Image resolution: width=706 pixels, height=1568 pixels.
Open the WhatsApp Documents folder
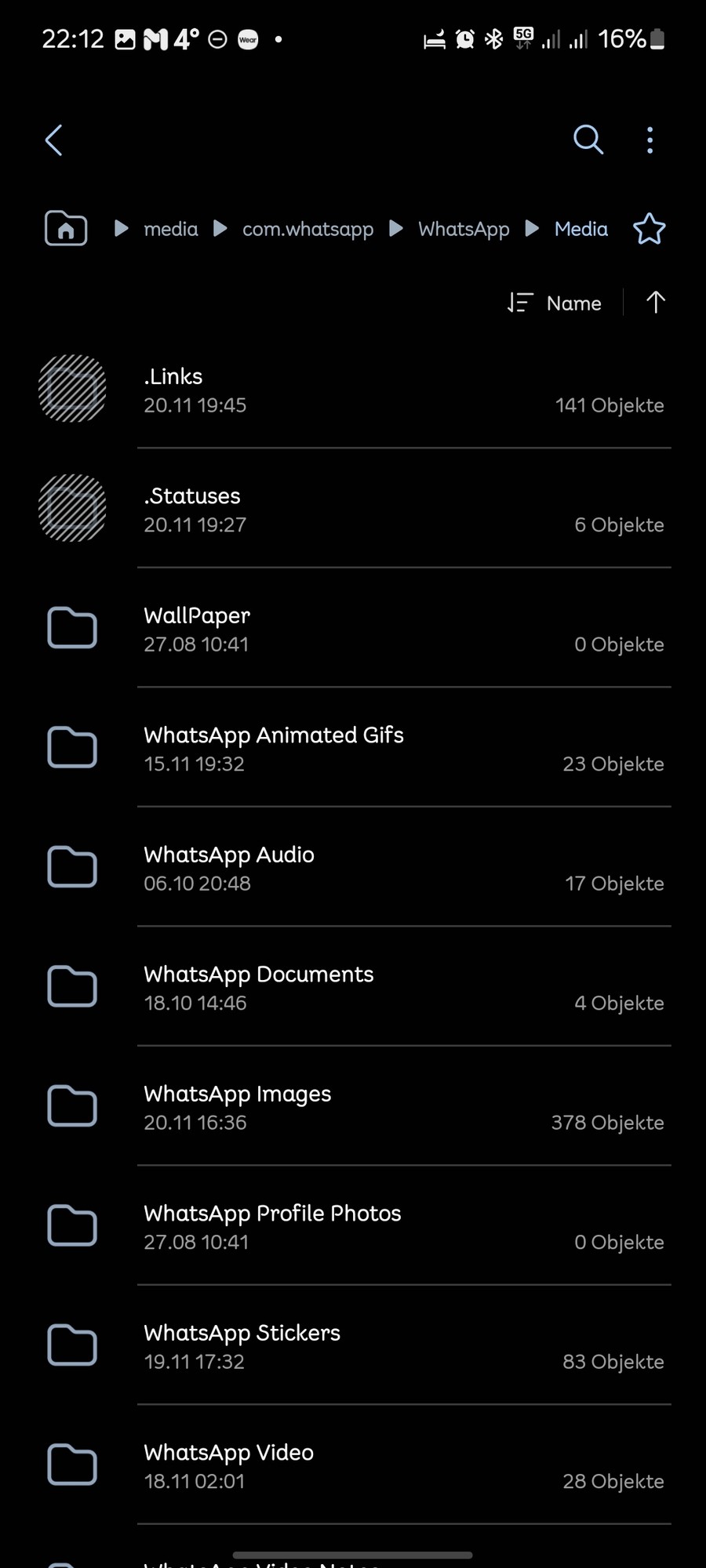[353, 986]
